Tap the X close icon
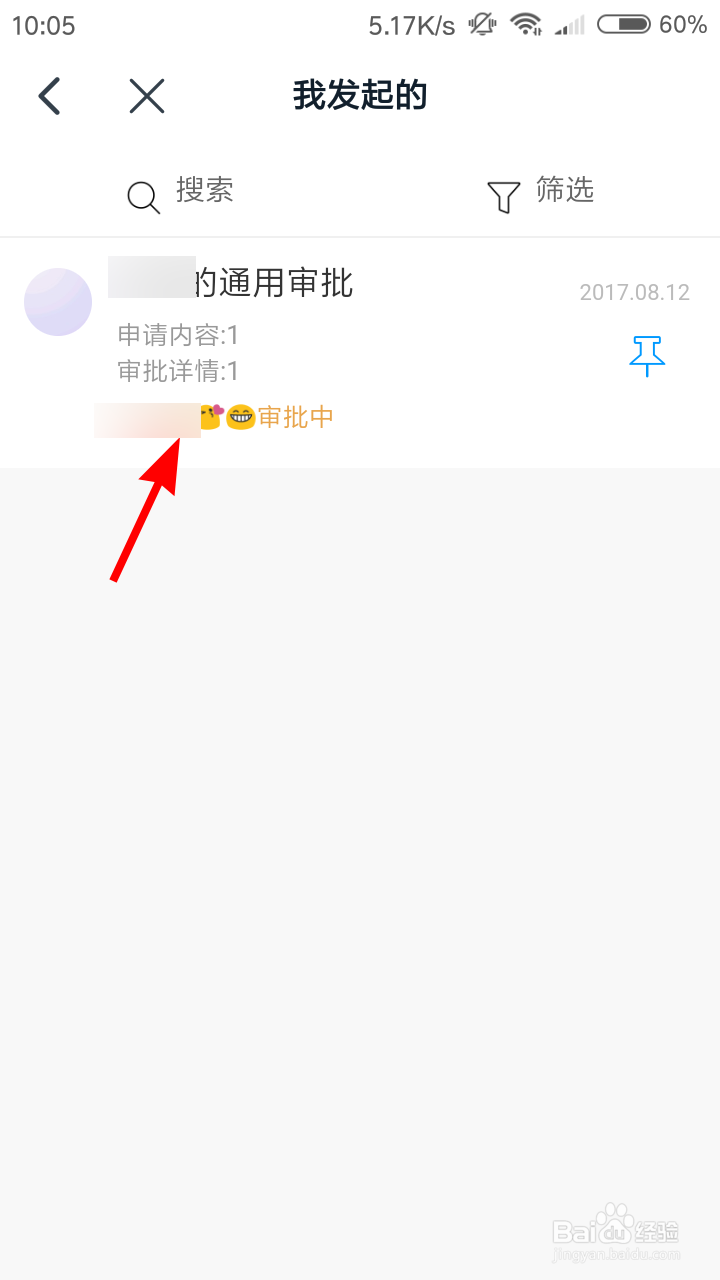 [x=146, y=95]
